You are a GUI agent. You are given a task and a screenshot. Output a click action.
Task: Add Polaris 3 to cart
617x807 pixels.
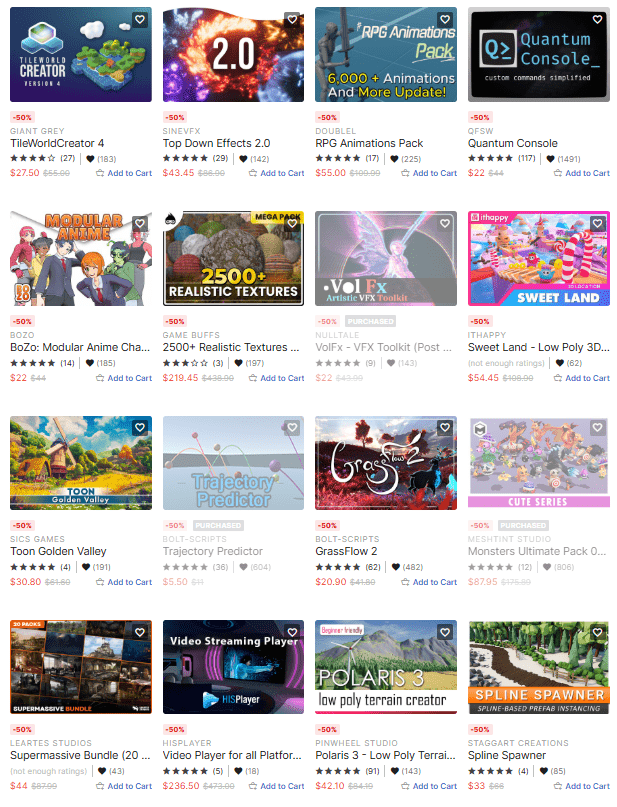coord(430,786)
